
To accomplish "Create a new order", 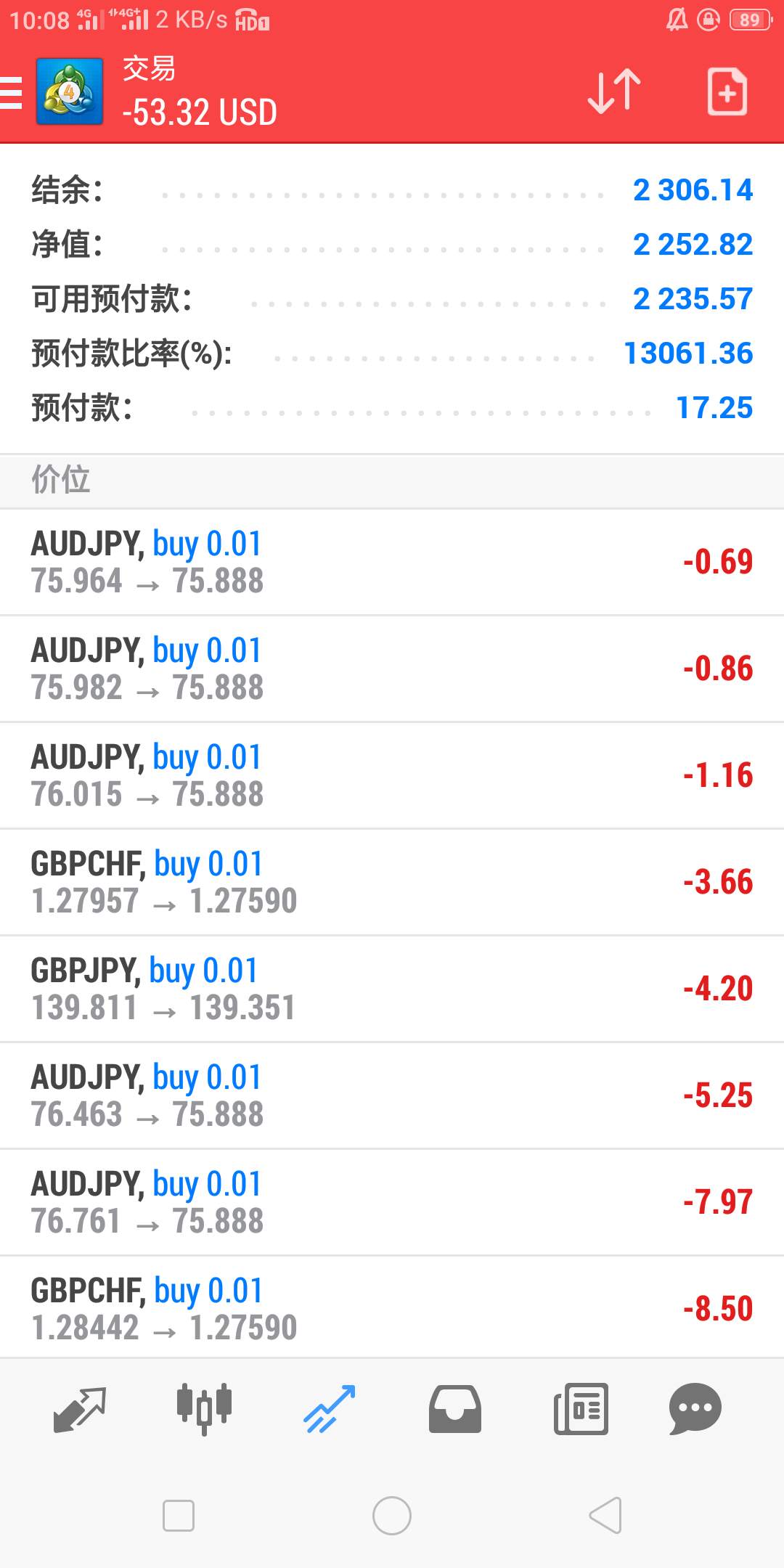I will click(727, 91).
